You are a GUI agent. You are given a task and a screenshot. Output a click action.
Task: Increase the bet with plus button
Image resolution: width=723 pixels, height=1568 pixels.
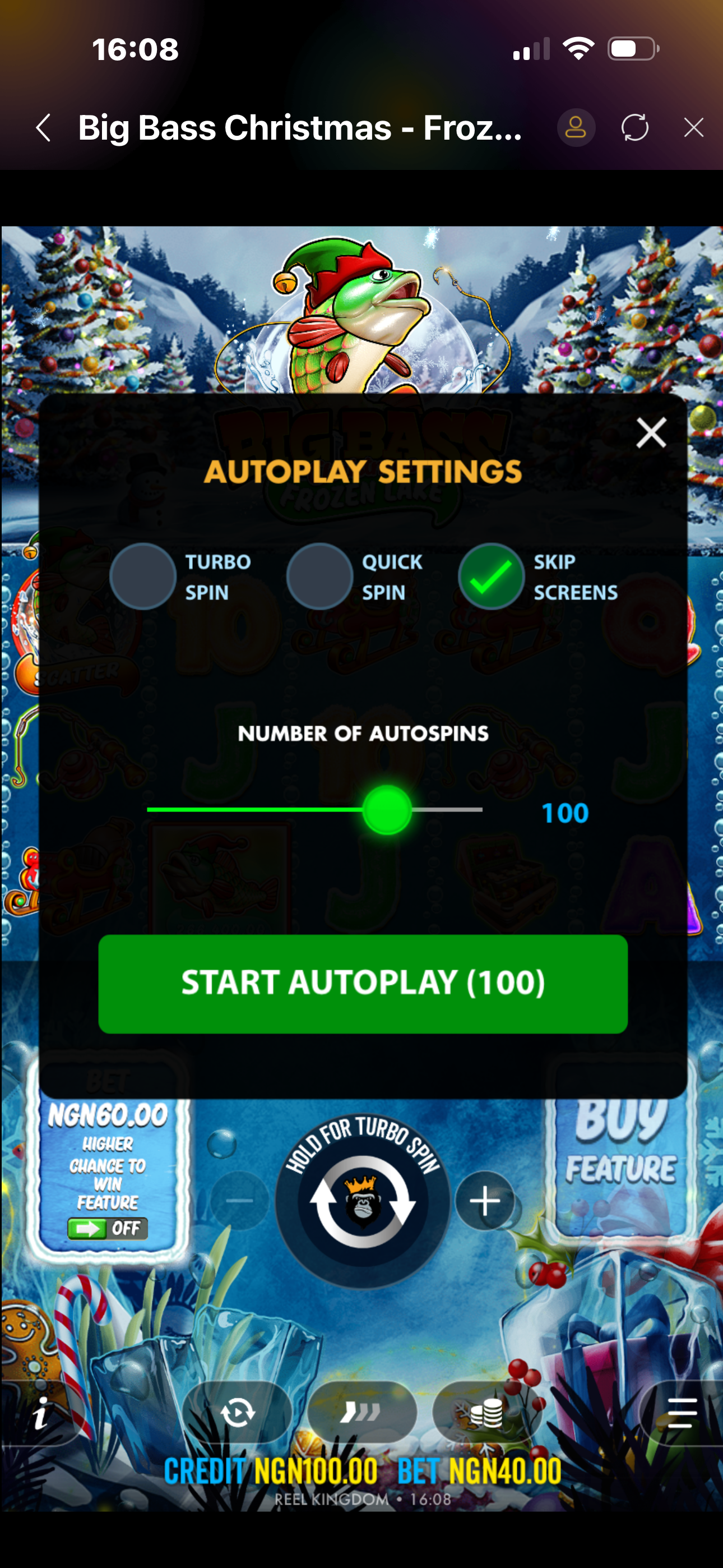coord(485,1200)
